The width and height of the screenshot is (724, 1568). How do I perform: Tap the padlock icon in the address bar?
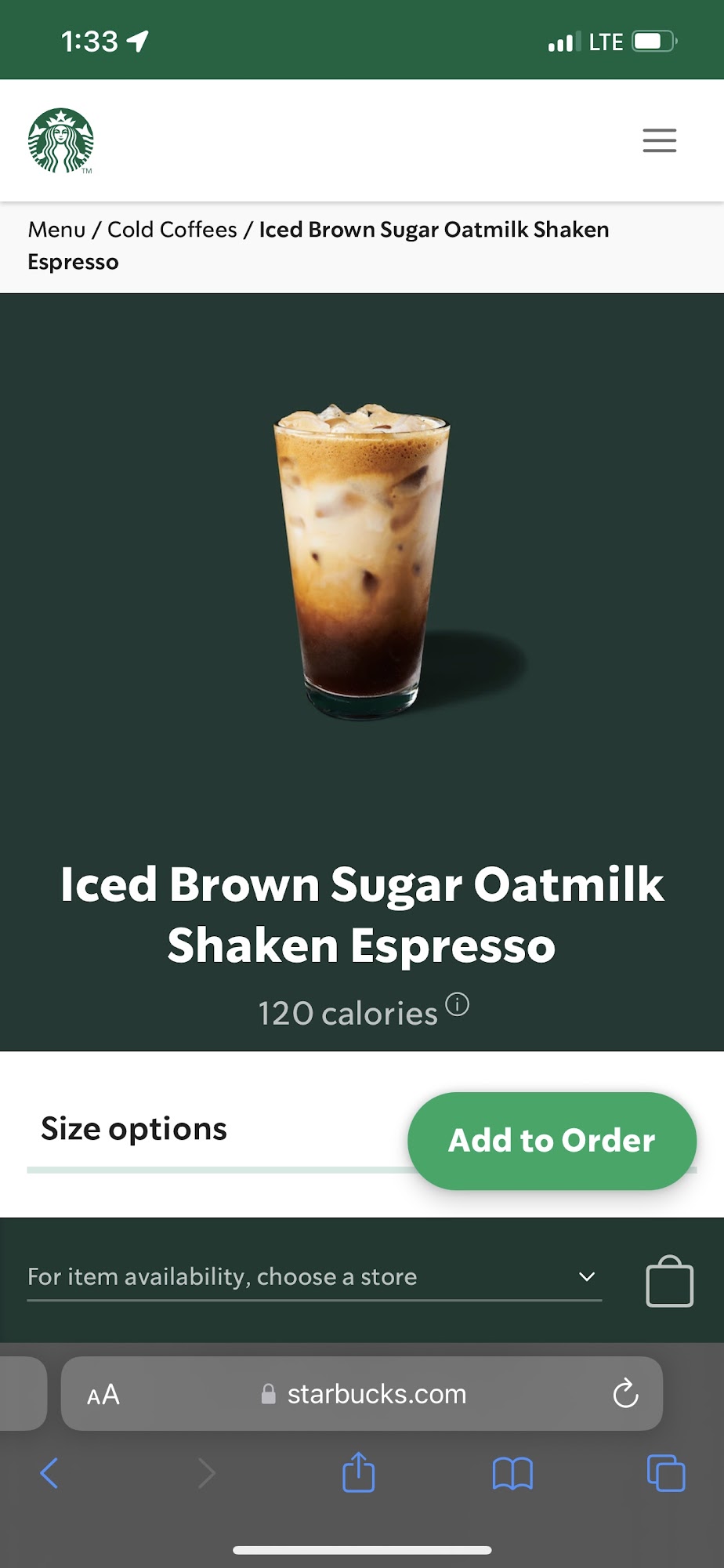(x=267, y=1394)
